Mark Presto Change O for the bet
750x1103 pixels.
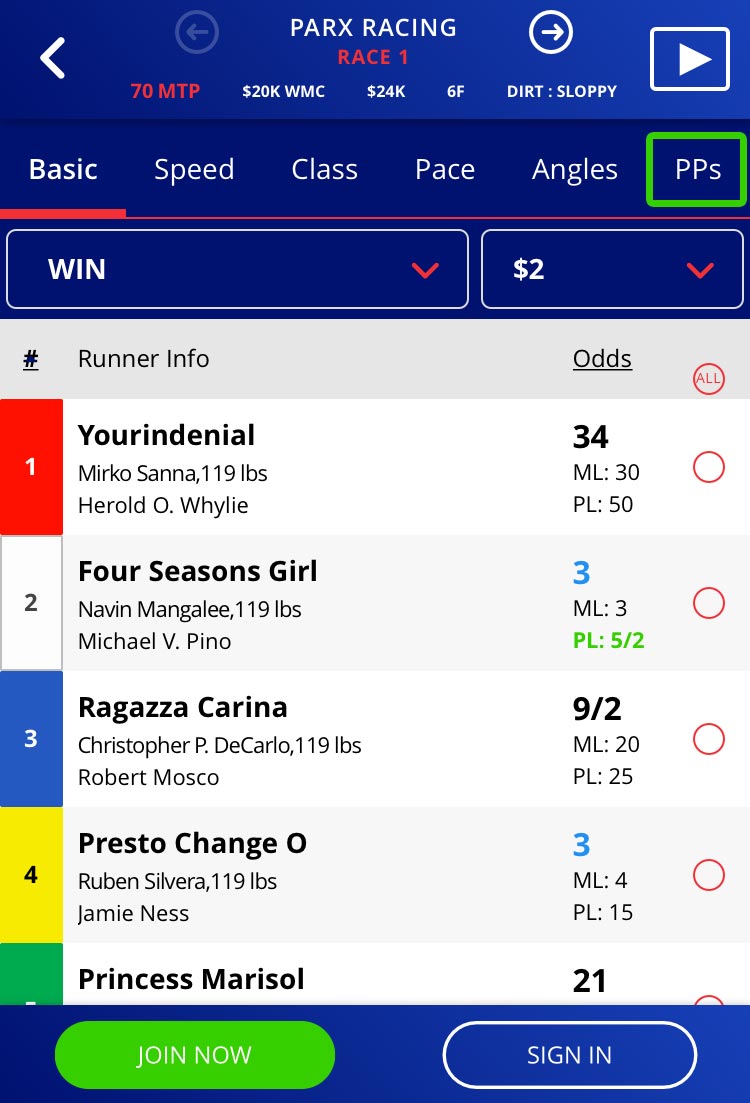pyautogui.click(x=708, y=875)
